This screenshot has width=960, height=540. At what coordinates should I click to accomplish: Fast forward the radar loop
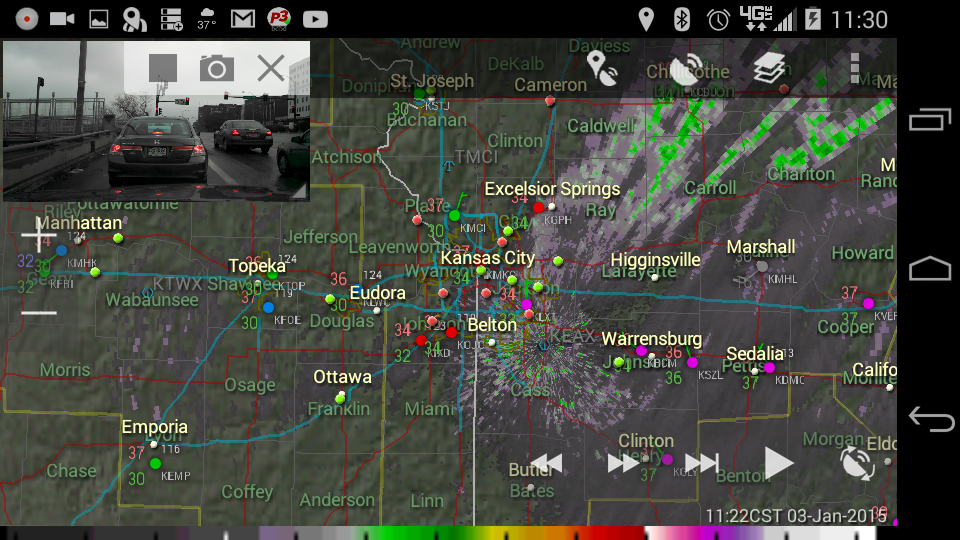click(x=623, y=463)
